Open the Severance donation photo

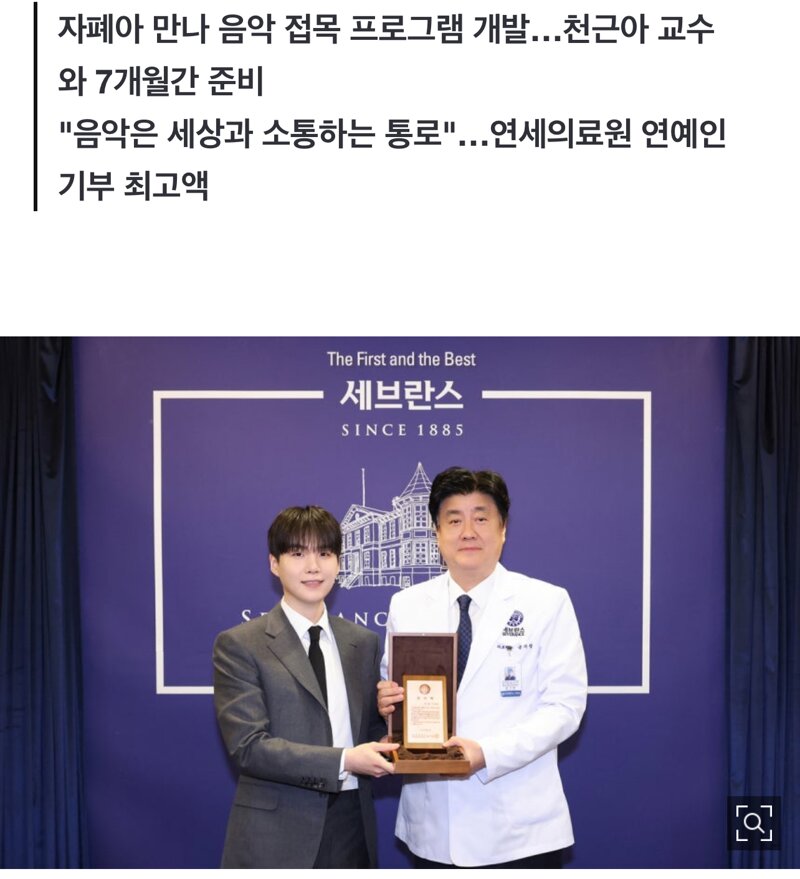point(400,600)
